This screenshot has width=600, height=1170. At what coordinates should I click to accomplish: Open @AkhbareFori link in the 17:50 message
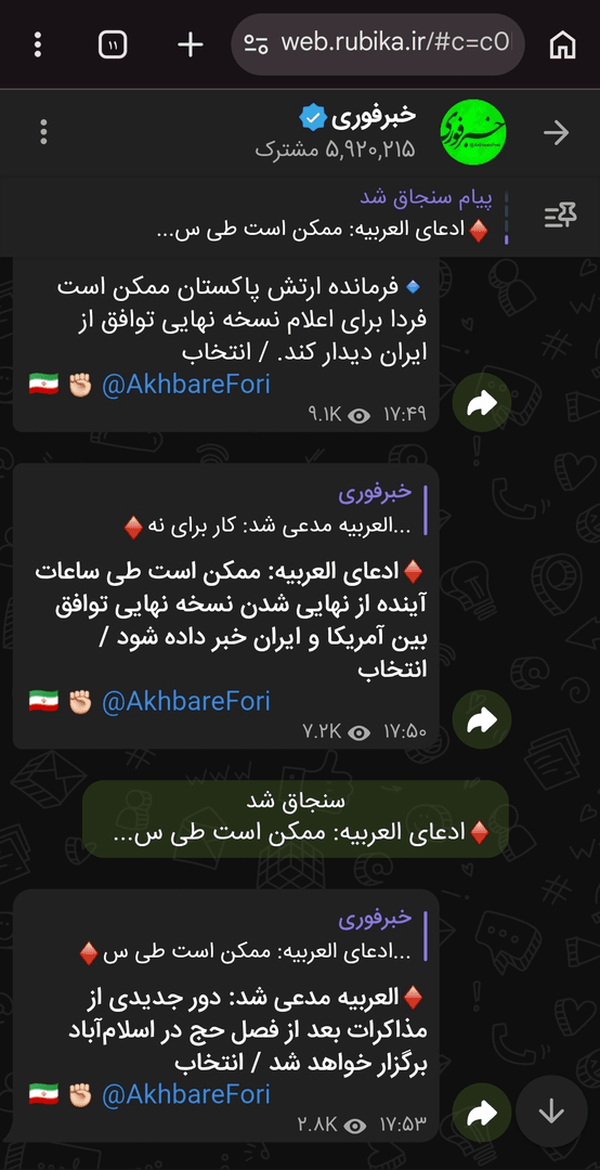coord(186,701)
